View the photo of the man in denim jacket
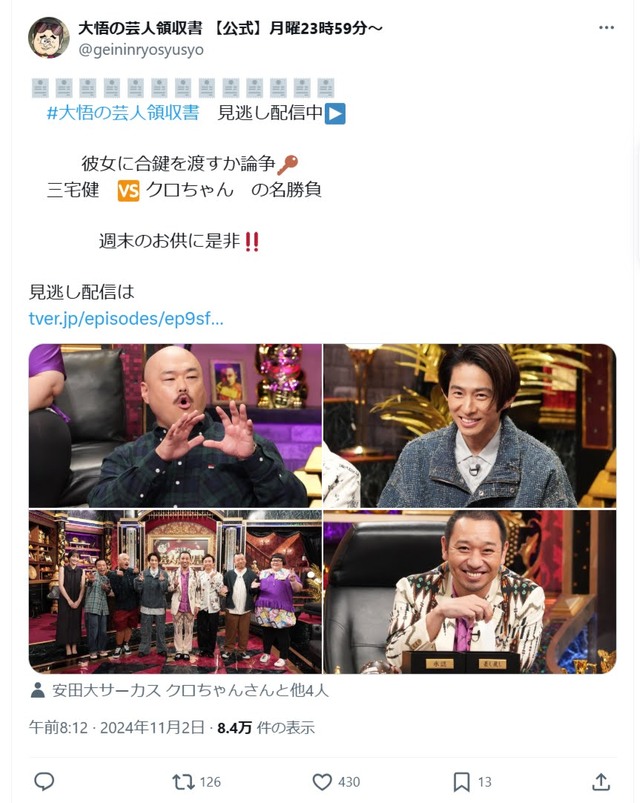 point(470,426)
